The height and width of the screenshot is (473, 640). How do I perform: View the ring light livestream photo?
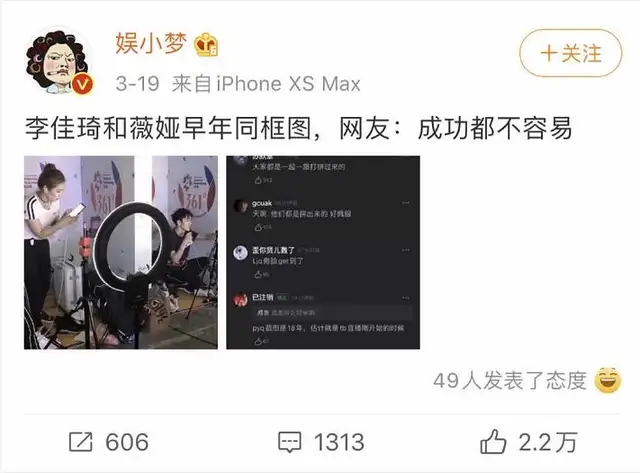[x=121, y=251]
